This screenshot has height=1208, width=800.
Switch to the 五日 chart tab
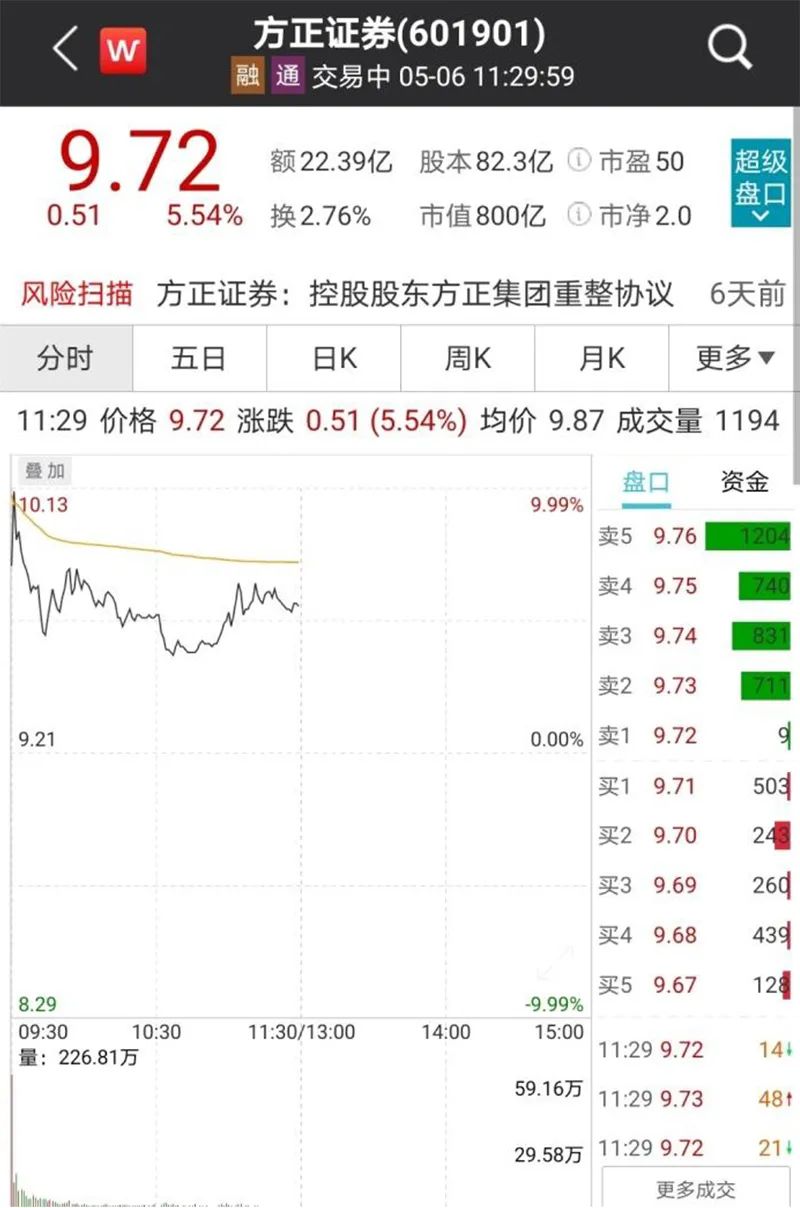click(199, 358)
